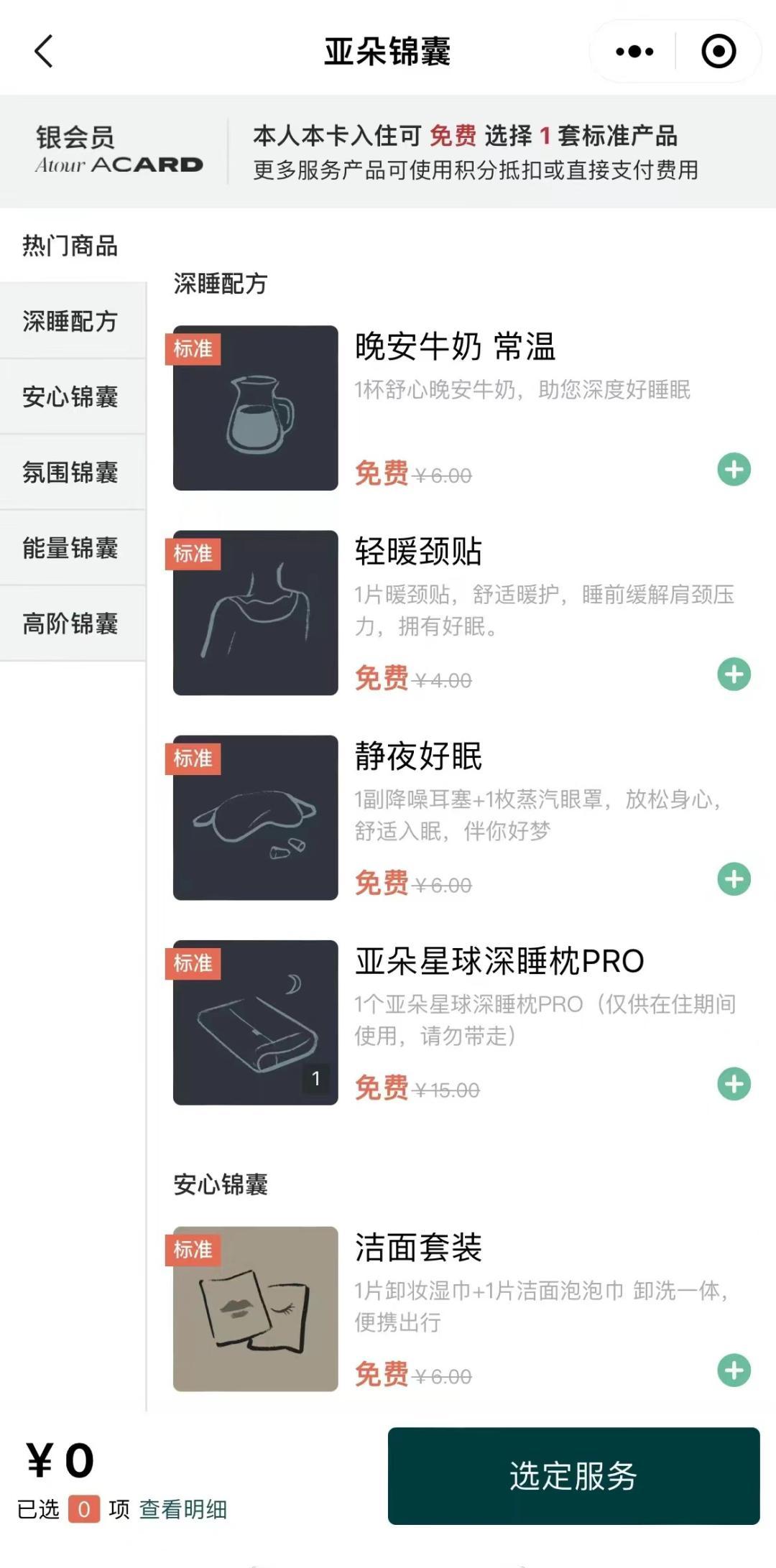
Task: Select the 深睡配方 category in sidebar
Action: click(x=70, y=321)
